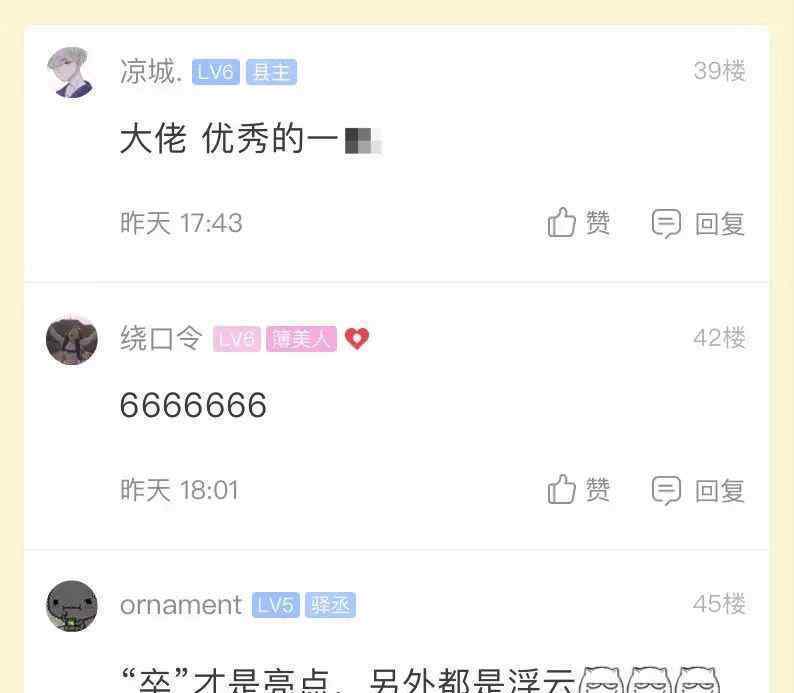Tap the username ornament
794x693 pixels.
point(180,605)
